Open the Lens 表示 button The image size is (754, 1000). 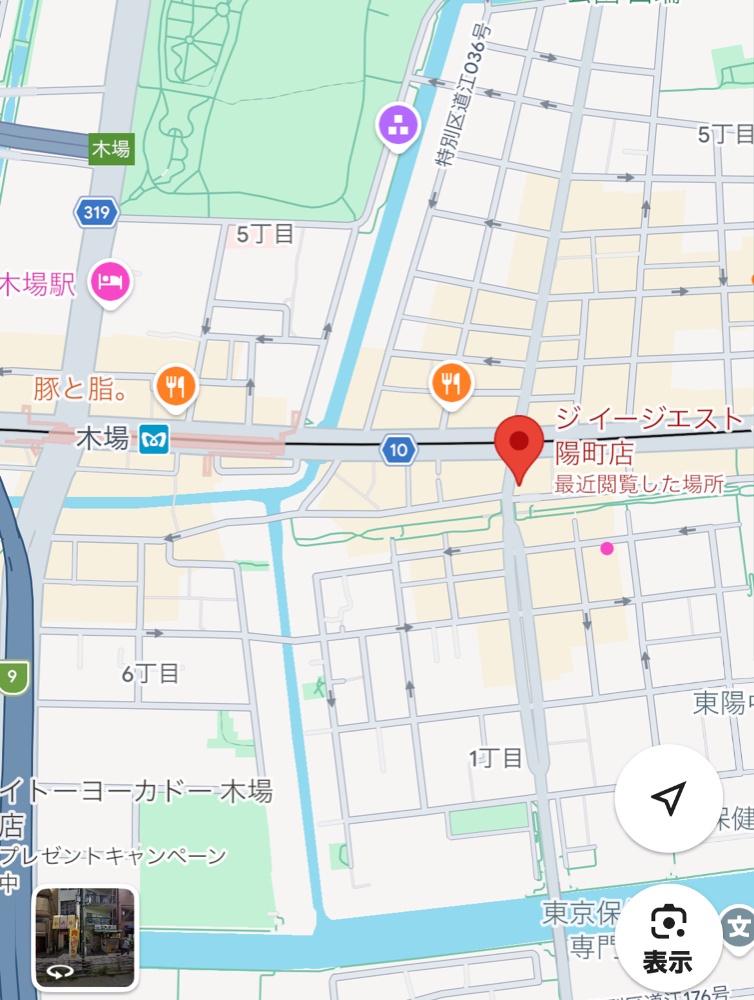667,939
